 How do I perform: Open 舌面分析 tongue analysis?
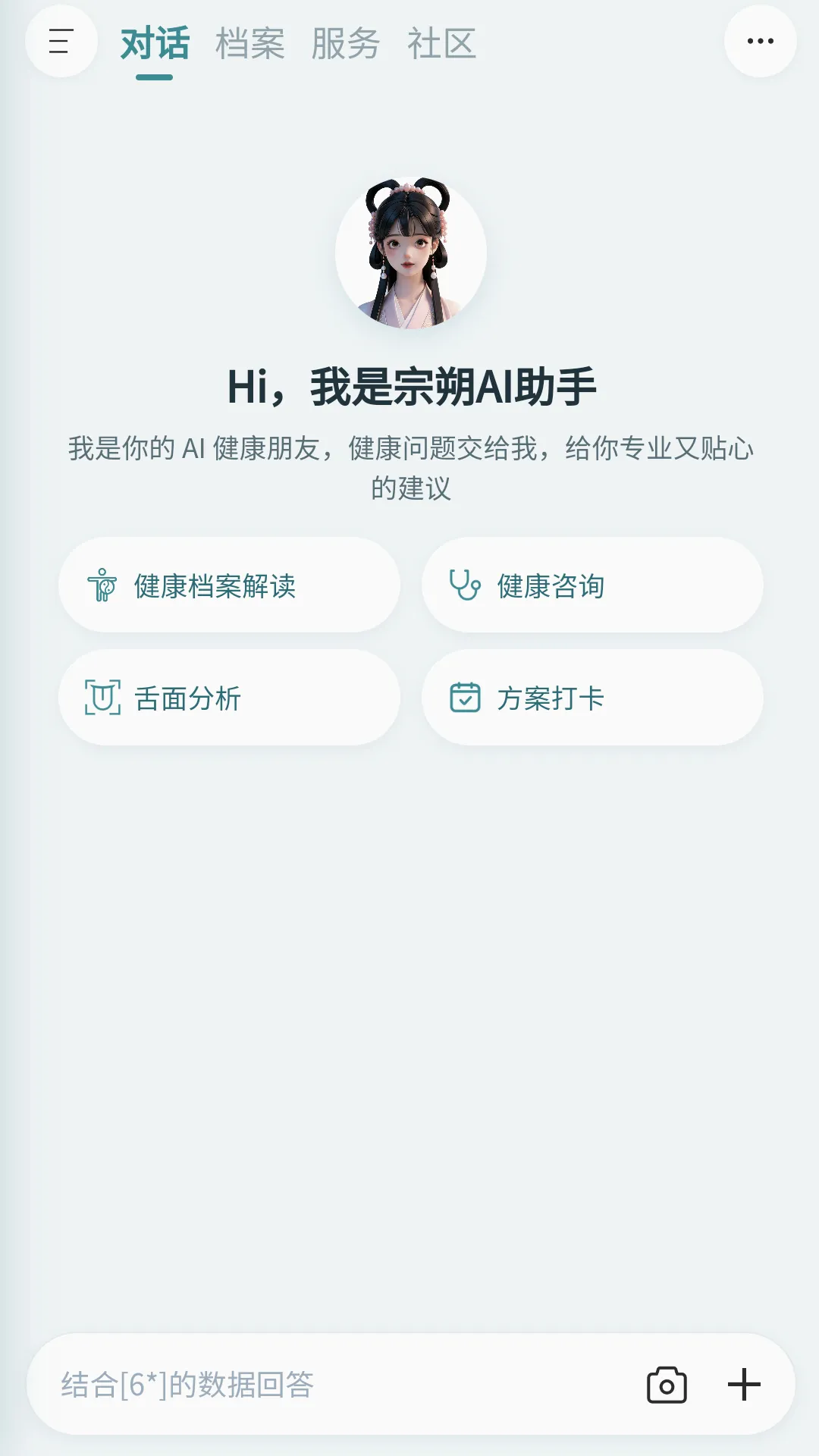click(x=229, y=698)
